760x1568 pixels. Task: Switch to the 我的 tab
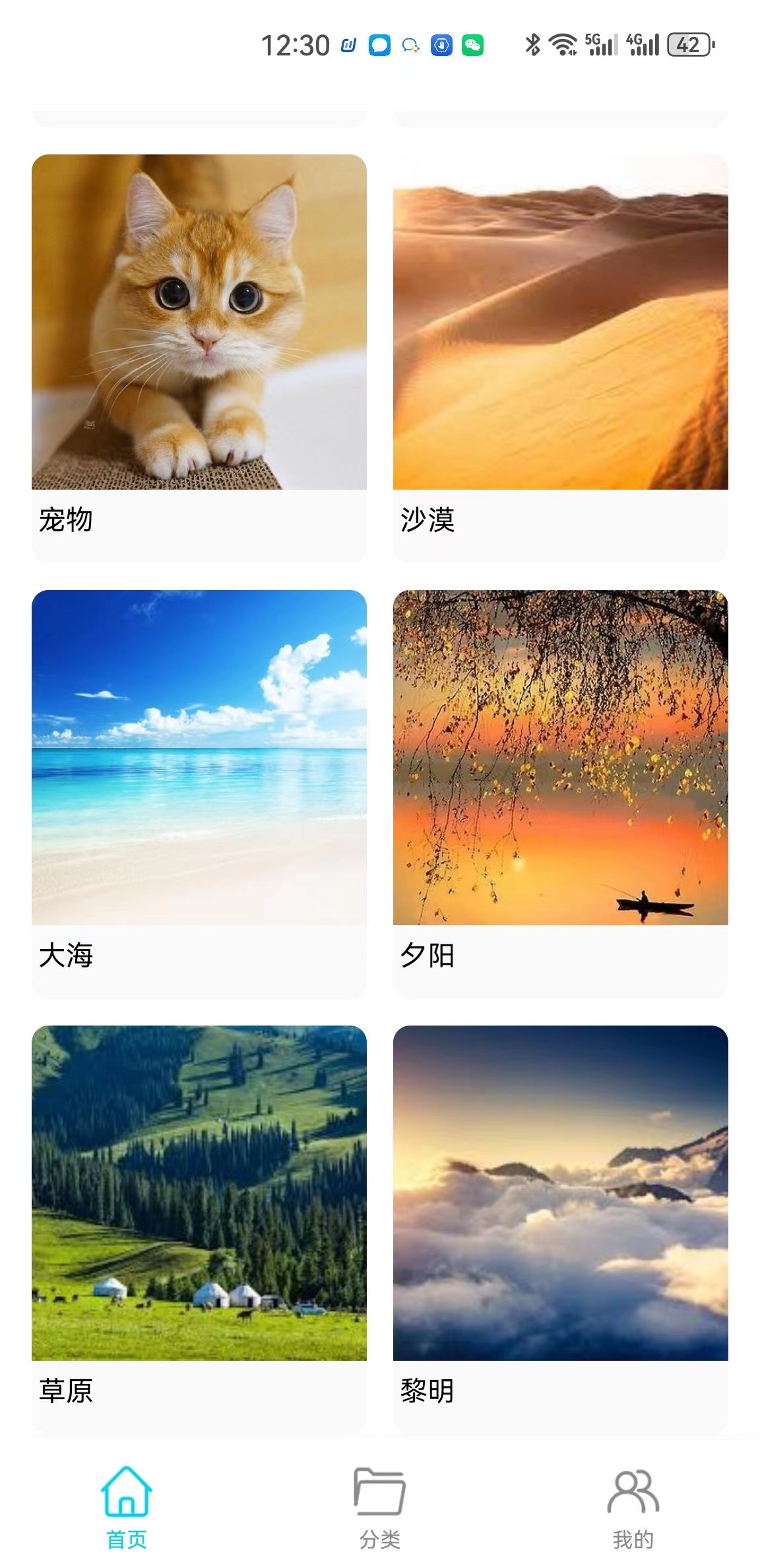(633, 1511)
